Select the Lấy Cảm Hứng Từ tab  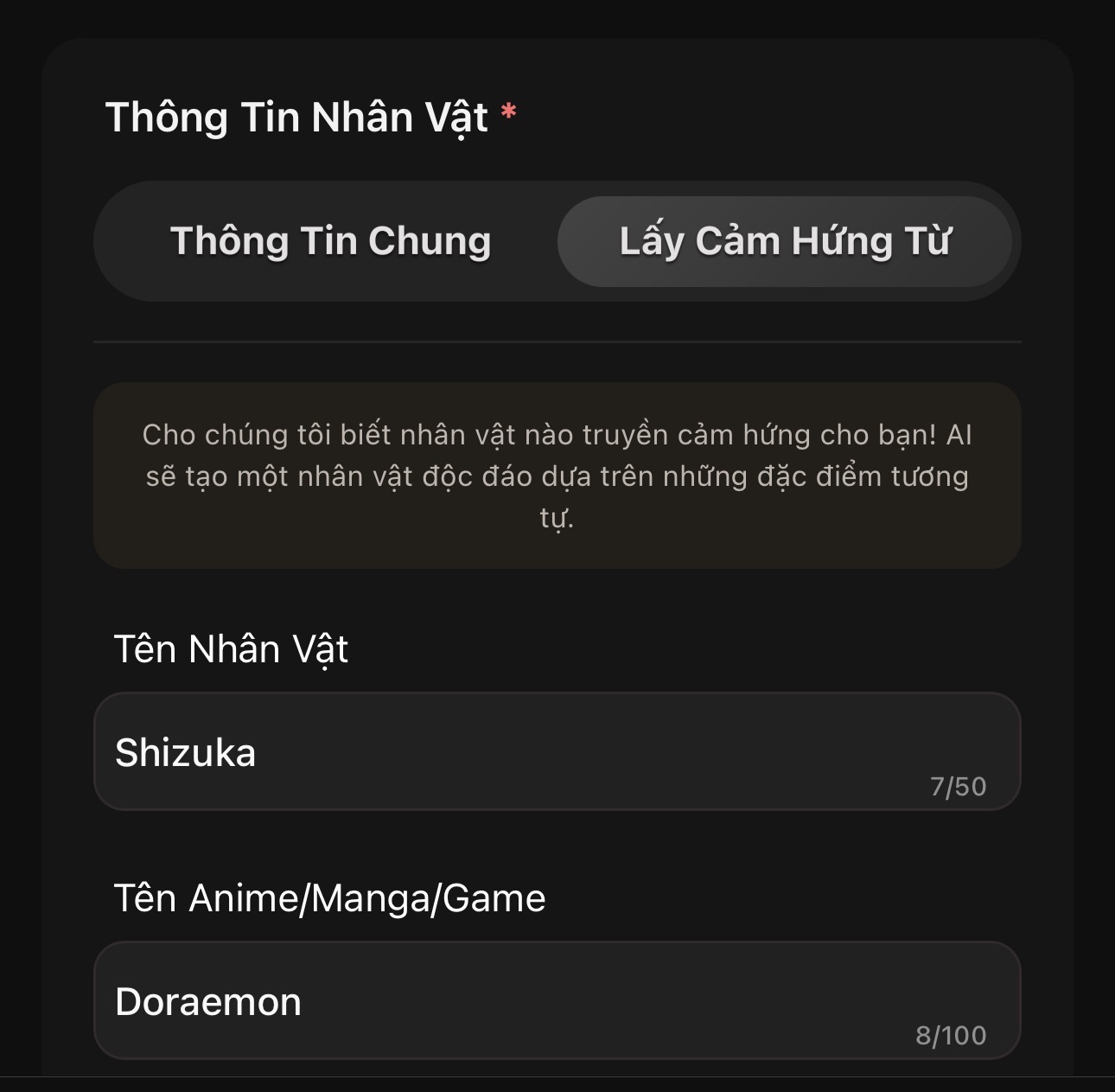[x=785, y=241]
